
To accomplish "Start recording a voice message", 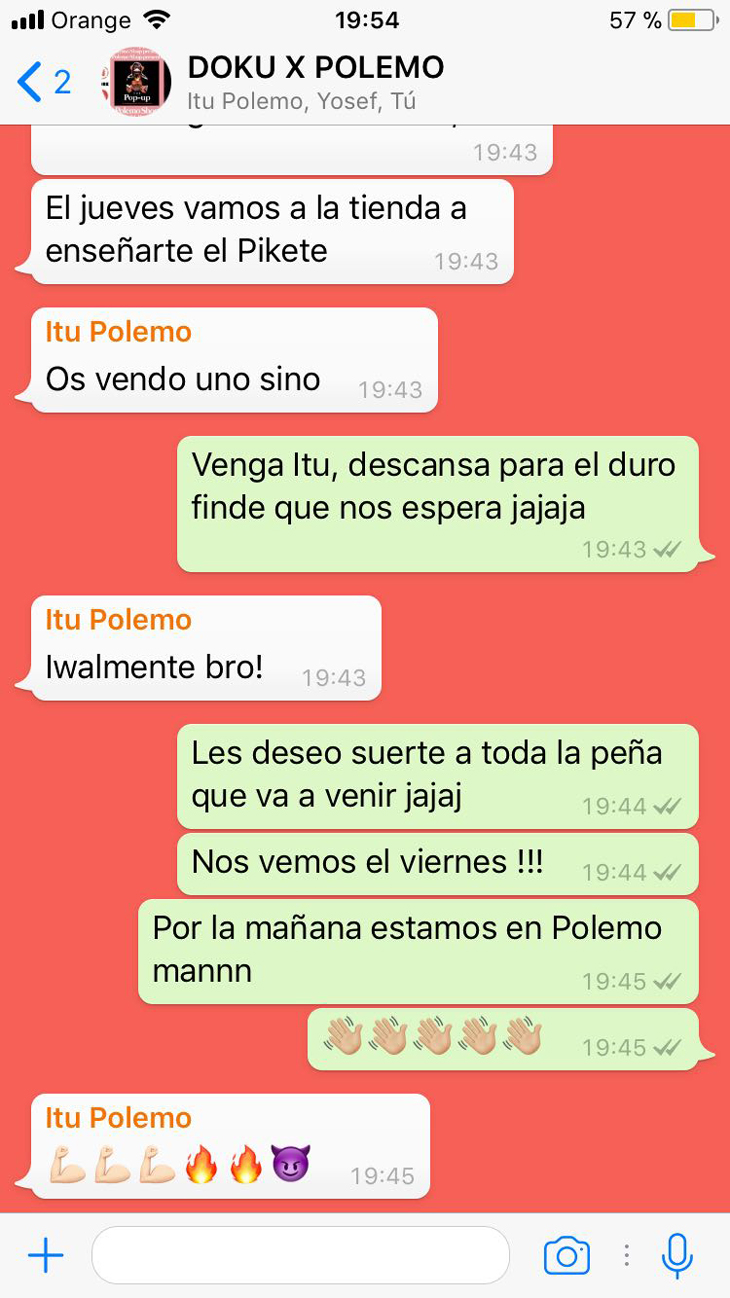I will (x=677, y=1255).
